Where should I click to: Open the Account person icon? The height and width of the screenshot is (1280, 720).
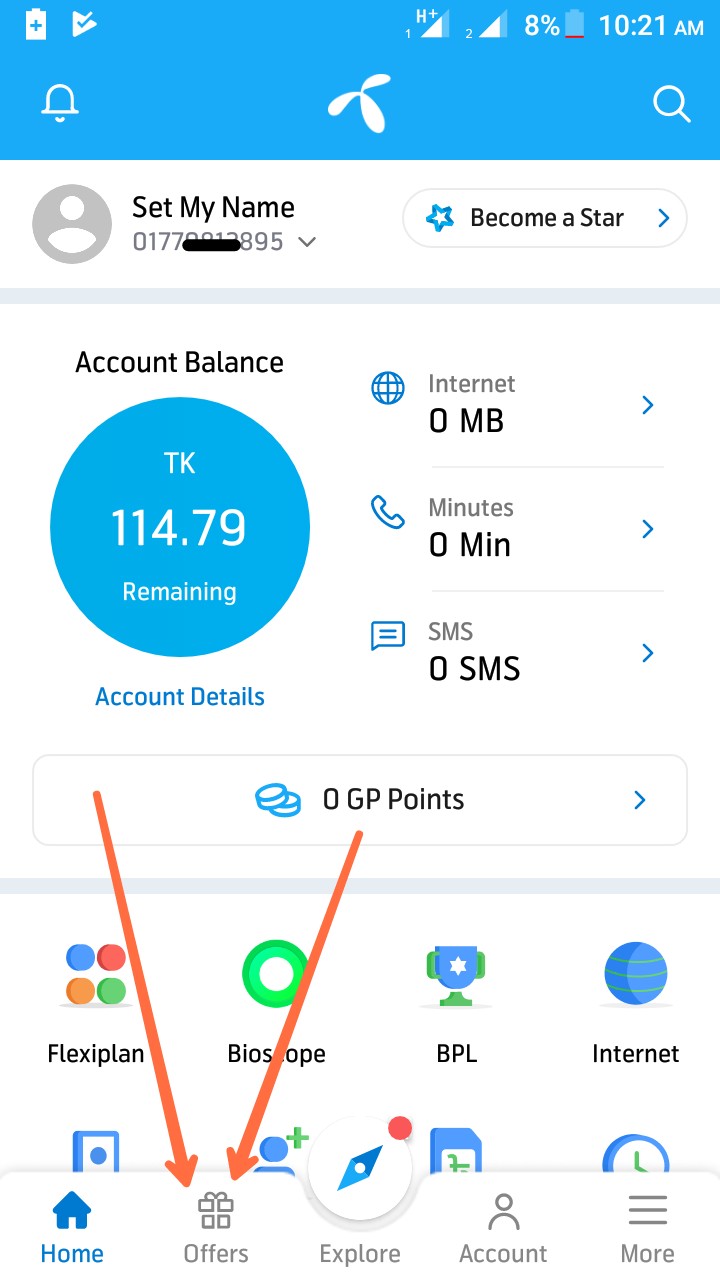pyautogui.click(x=503, y=1210)
